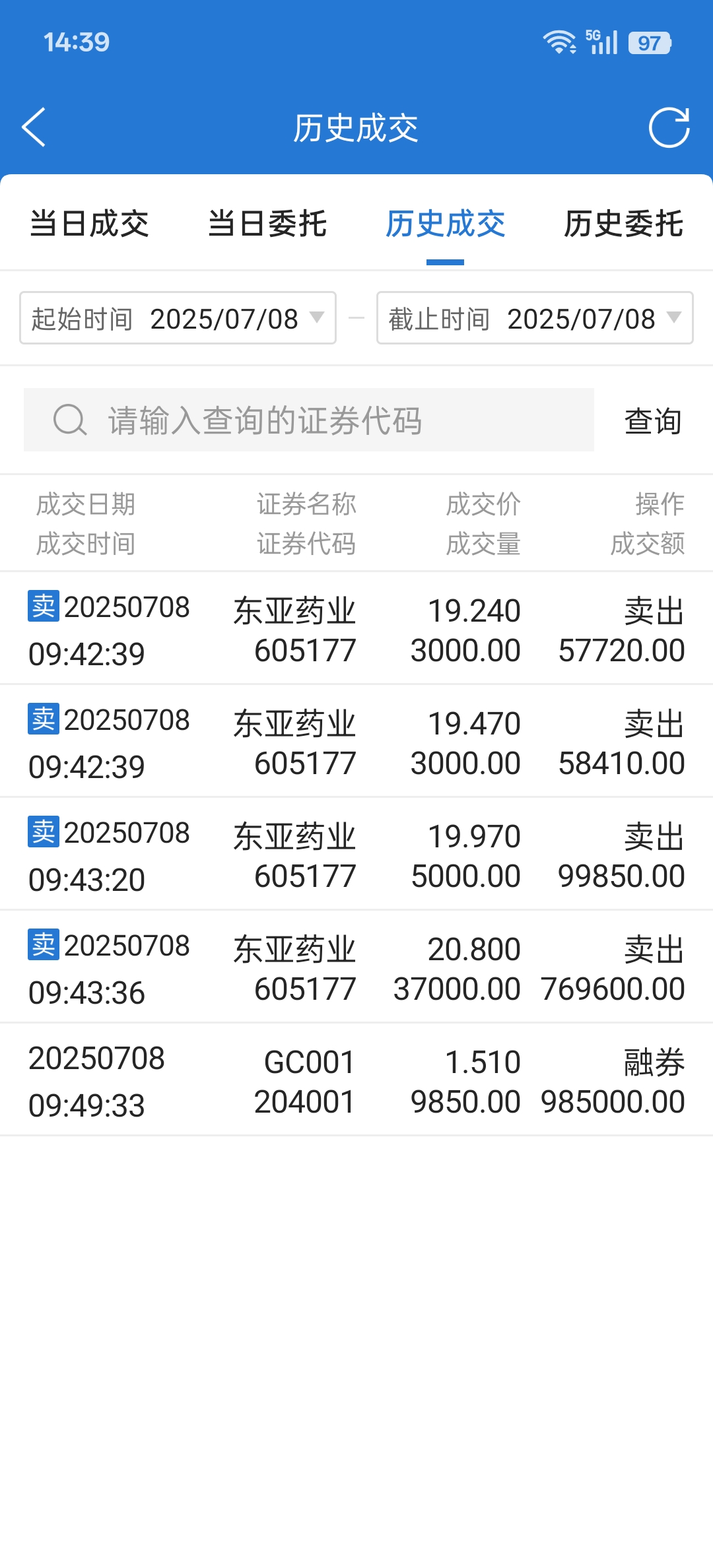Tap the 查询 button
This screenshot has width=713, height=1568.
click(653, 420)
